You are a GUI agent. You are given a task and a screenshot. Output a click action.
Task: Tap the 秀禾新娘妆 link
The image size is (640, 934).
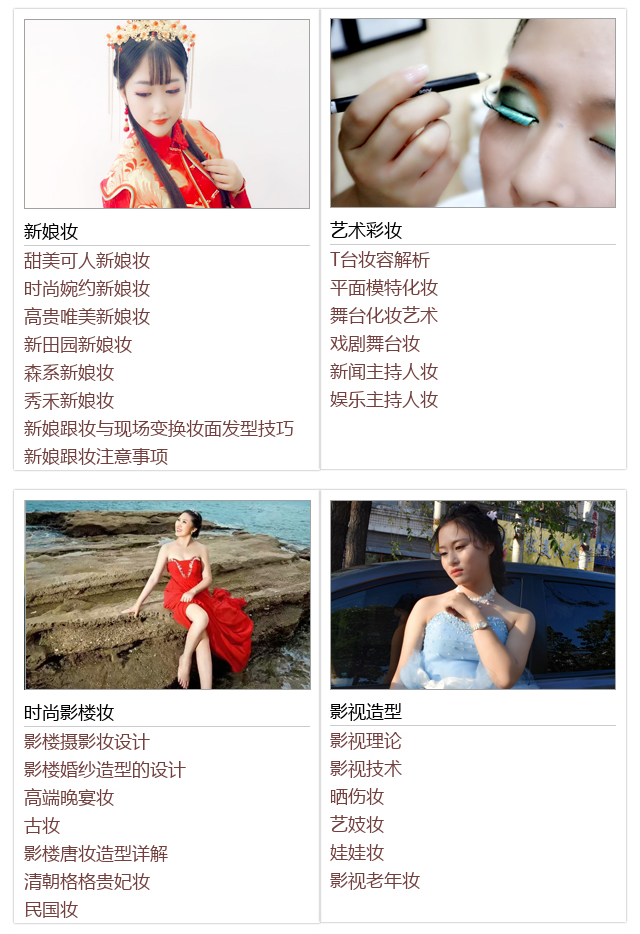[x=69, y=401]
